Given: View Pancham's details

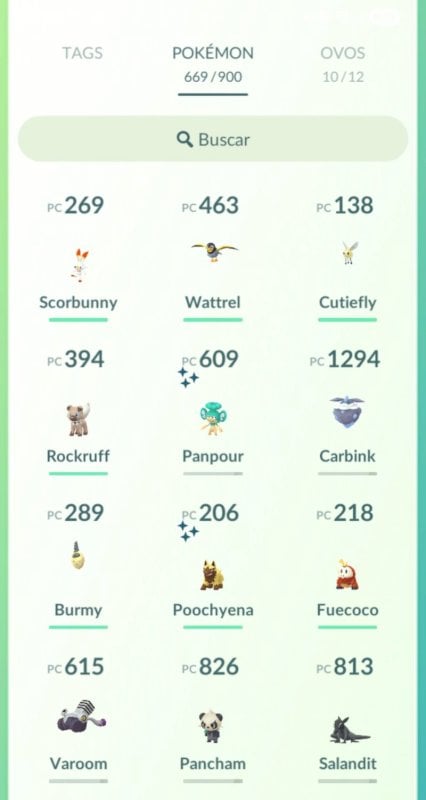Looking at the screenshot, I should tap(213, 719).
